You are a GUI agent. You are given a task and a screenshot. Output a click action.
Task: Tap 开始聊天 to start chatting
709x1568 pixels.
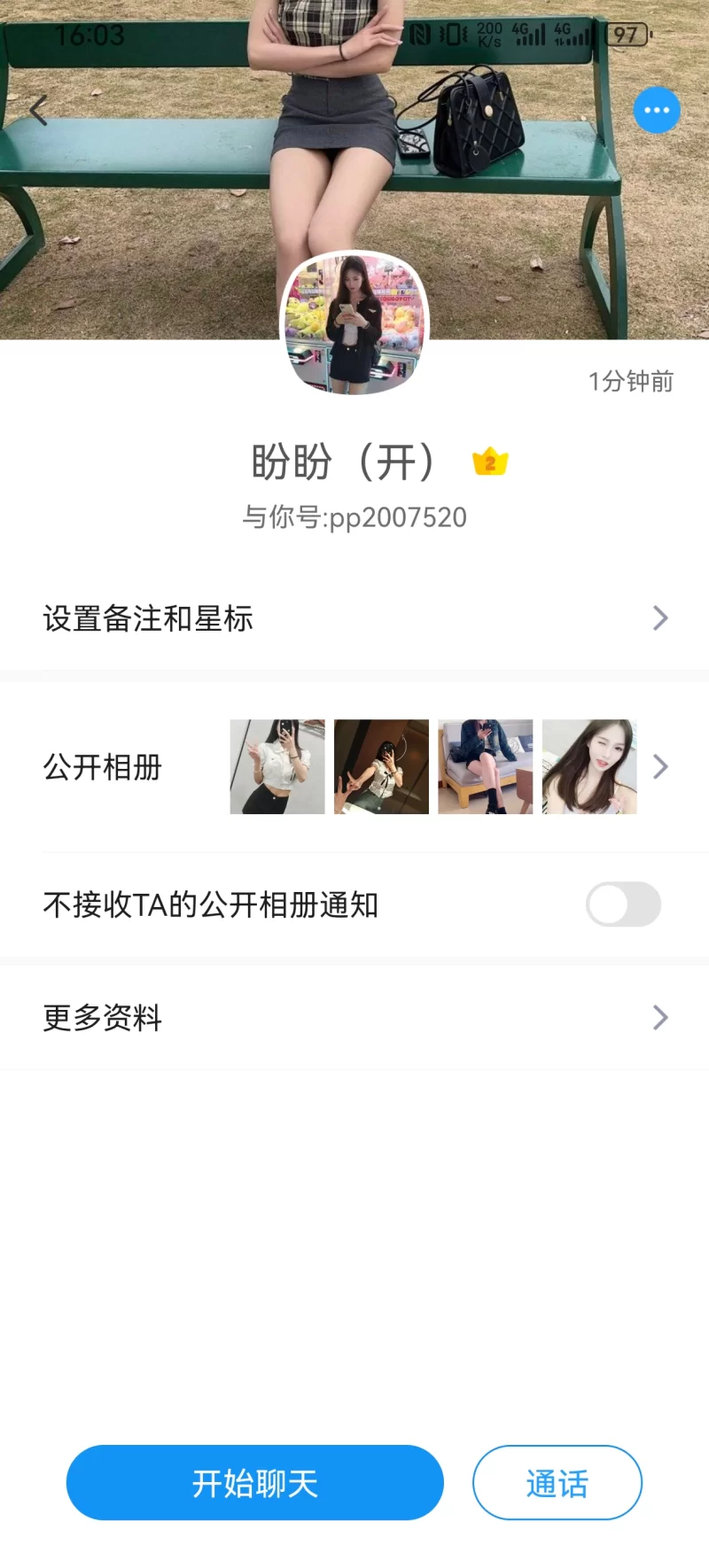[255, 1483]
